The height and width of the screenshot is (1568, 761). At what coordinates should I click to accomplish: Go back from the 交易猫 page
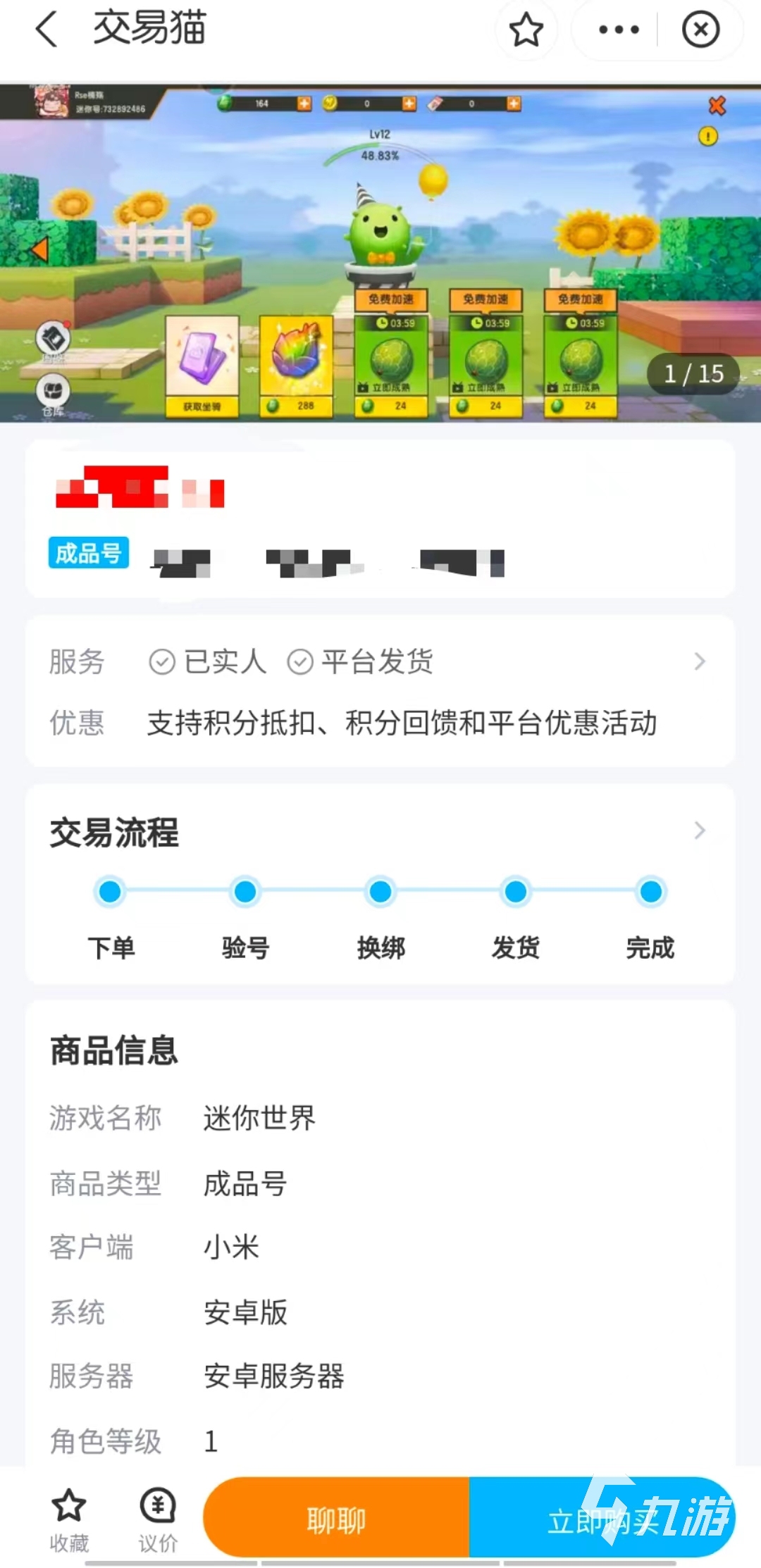coord(47,30)
